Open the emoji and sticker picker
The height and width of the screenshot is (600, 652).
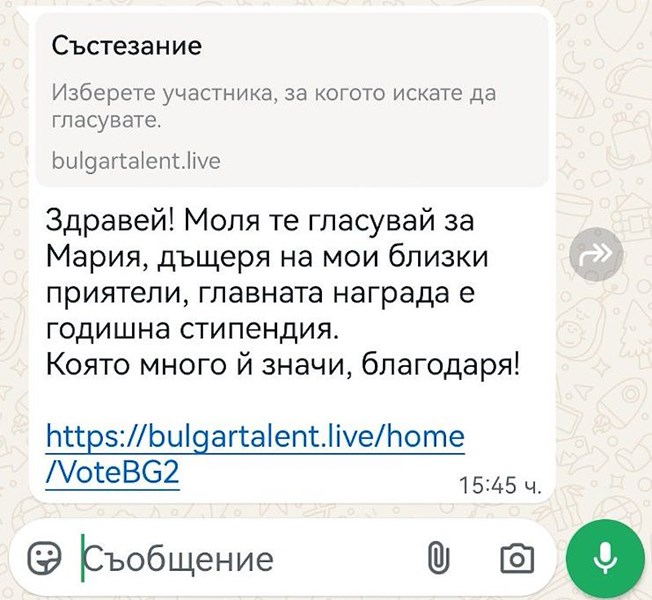point(43,559)
